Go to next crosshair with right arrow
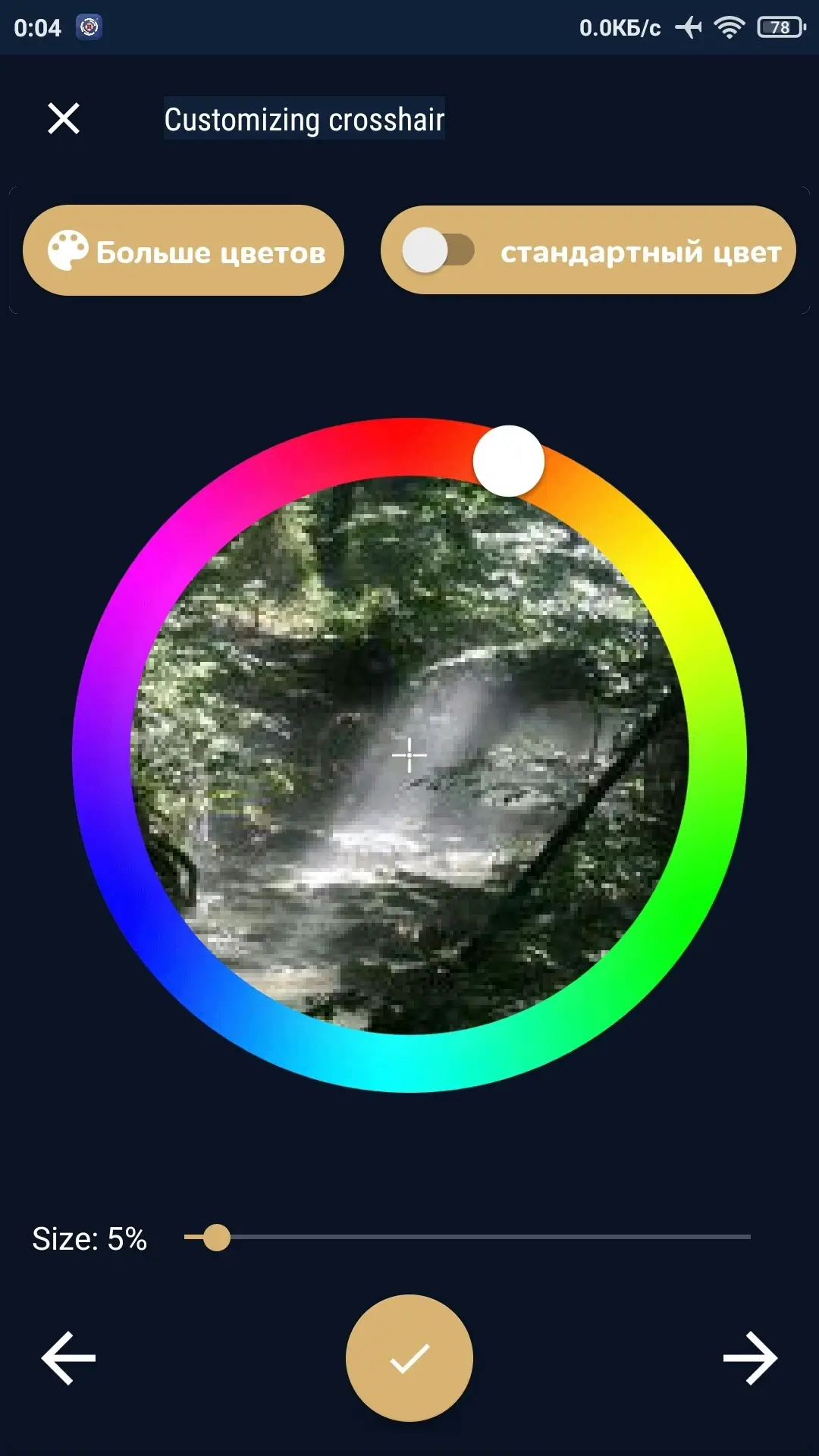 tap(751, 1358)
